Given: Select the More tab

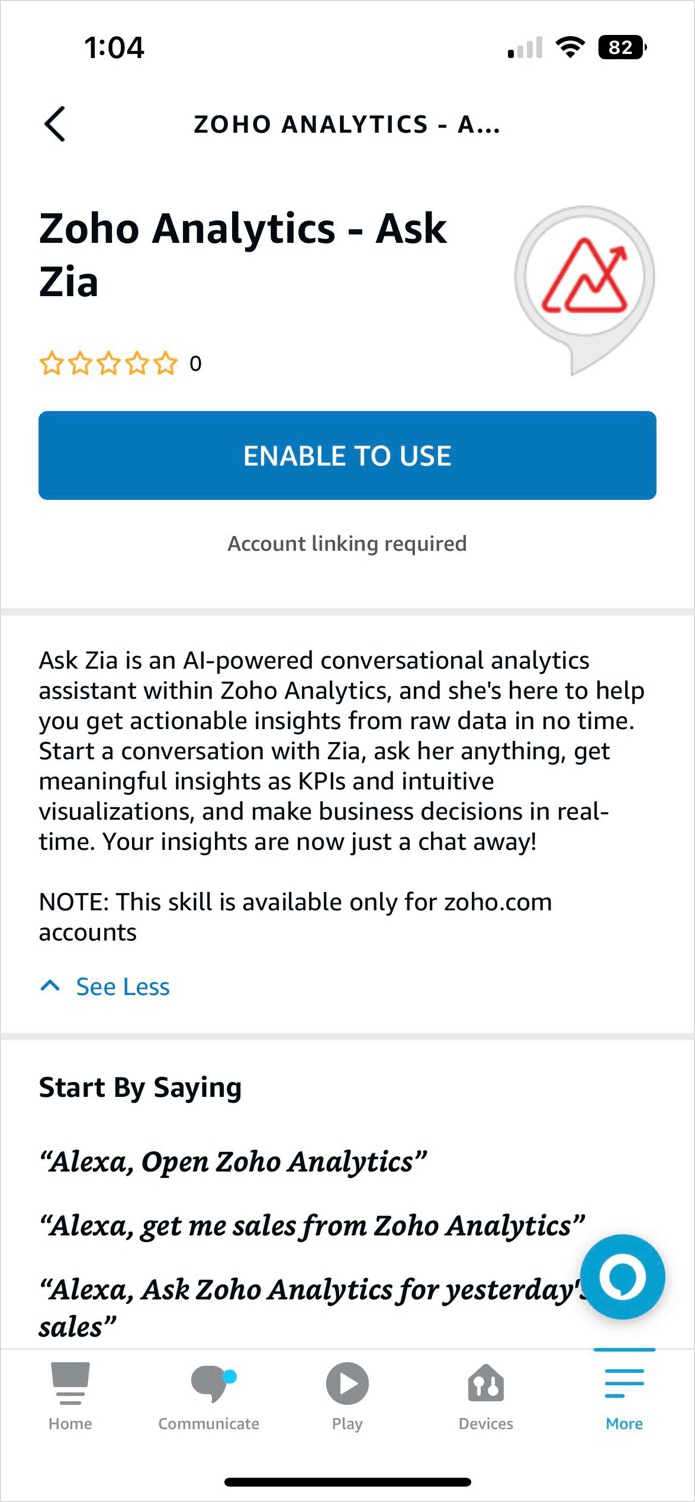Looking at the screenshot, I should click(x=624, y=1397).
